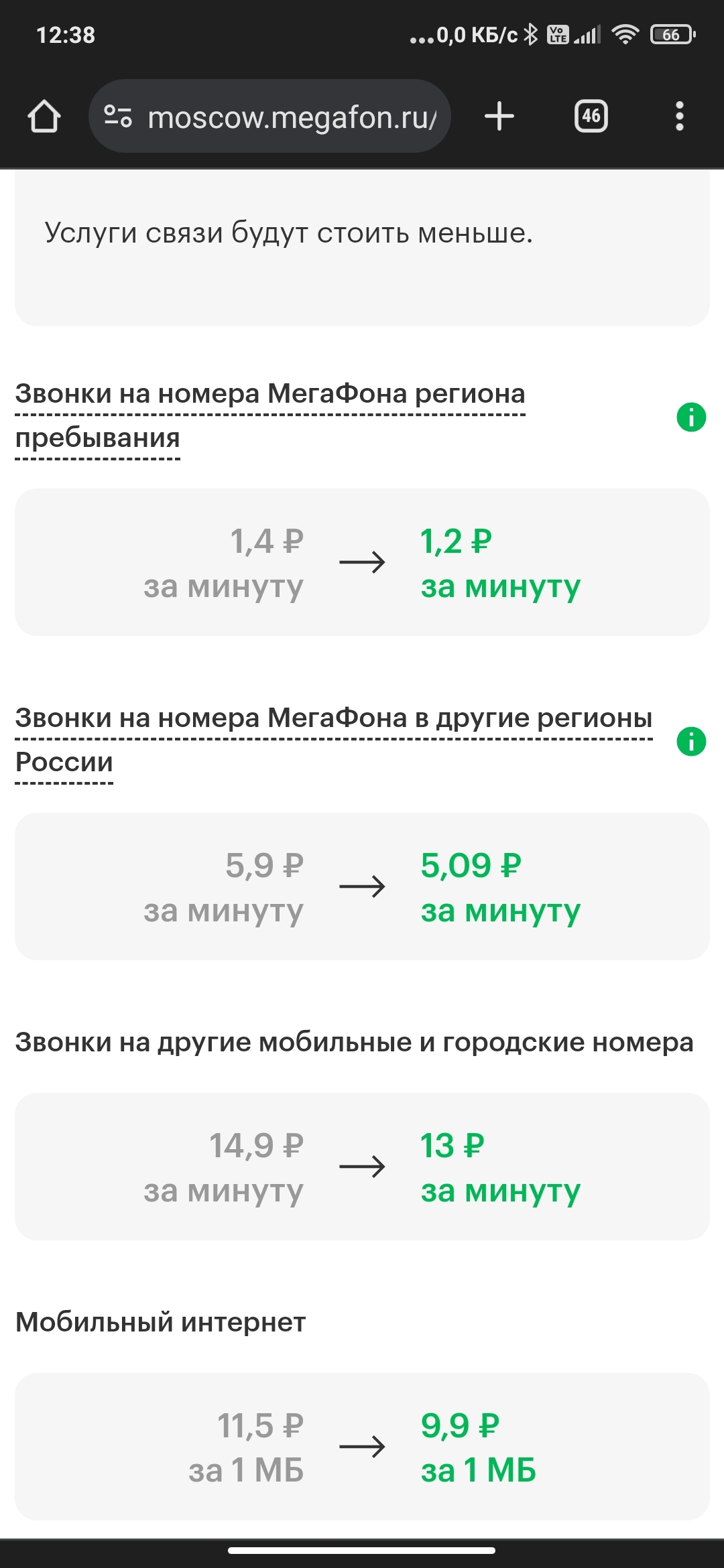Open info for calls within home region
Image resolution: width=724 pixels, height=1568 pixels.
click(691, 417)
